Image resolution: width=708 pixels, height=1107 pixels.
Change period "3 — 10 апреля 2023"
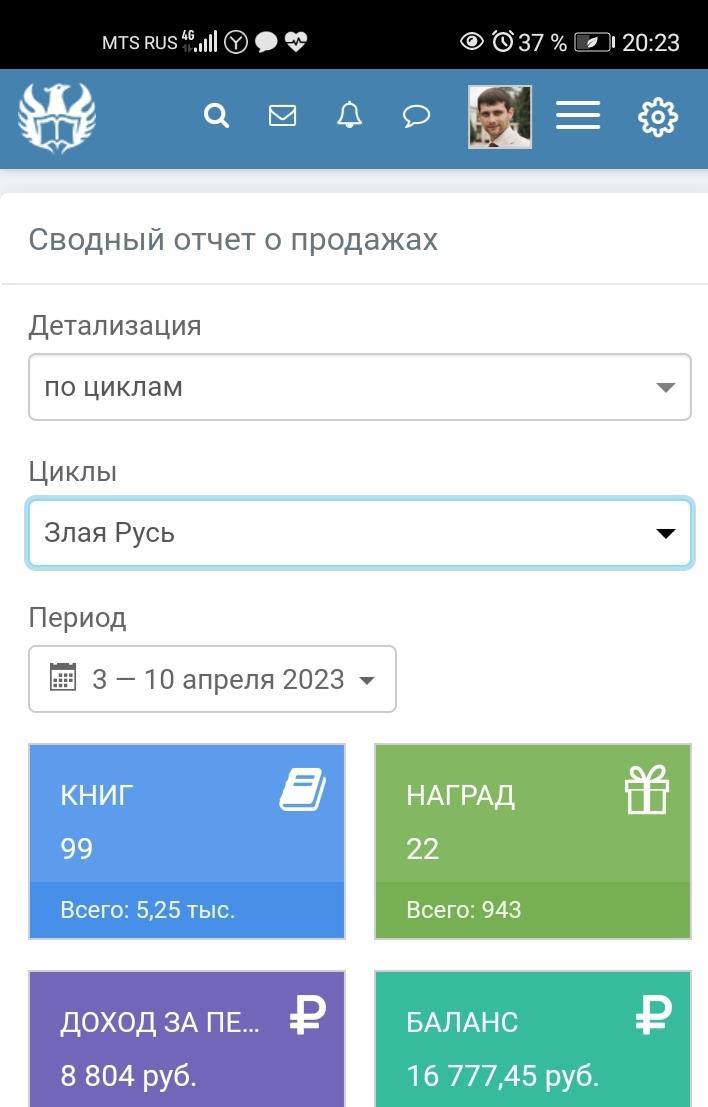tap(212, 679)
